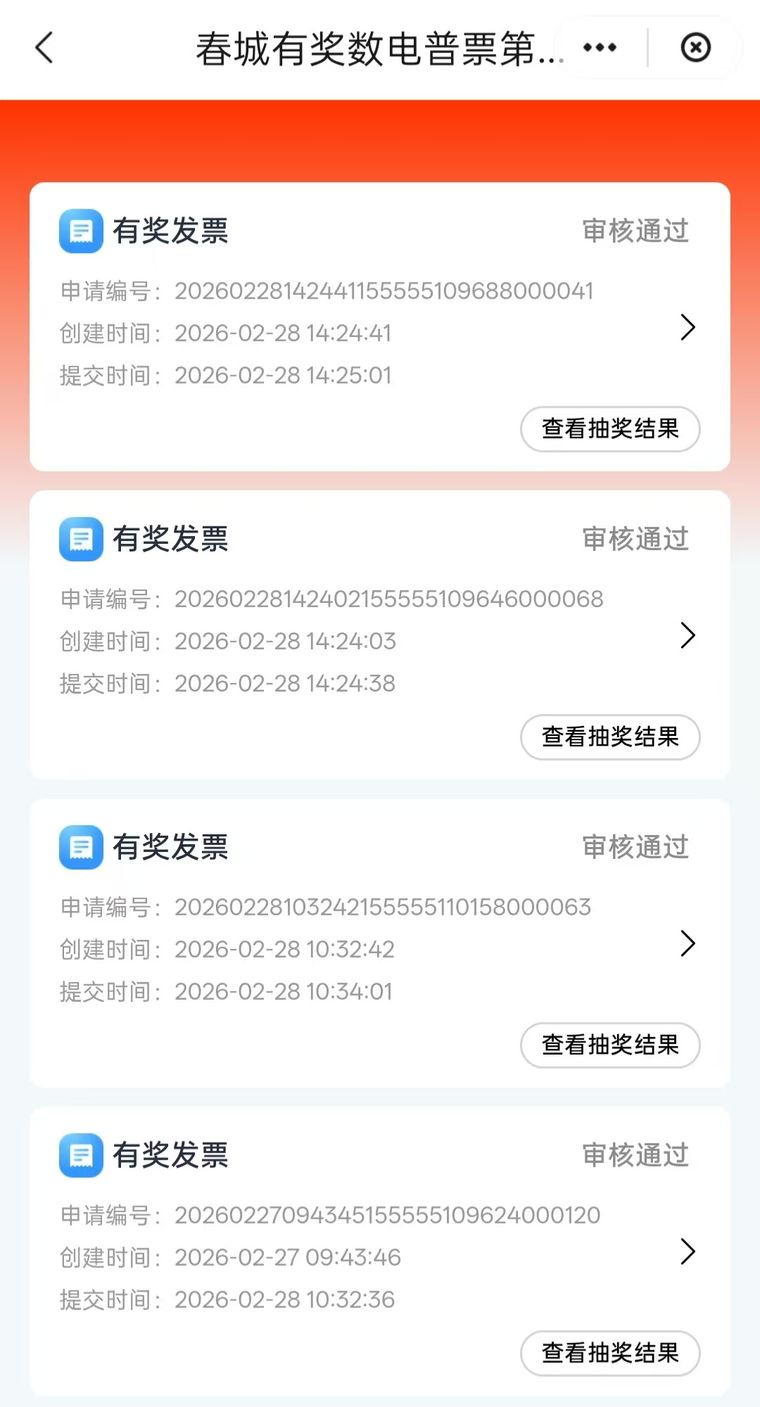760x1407 pixels.
Task: Open invoice card submitted 2026-02-28 14:24:38
Action: coord(687,636)
